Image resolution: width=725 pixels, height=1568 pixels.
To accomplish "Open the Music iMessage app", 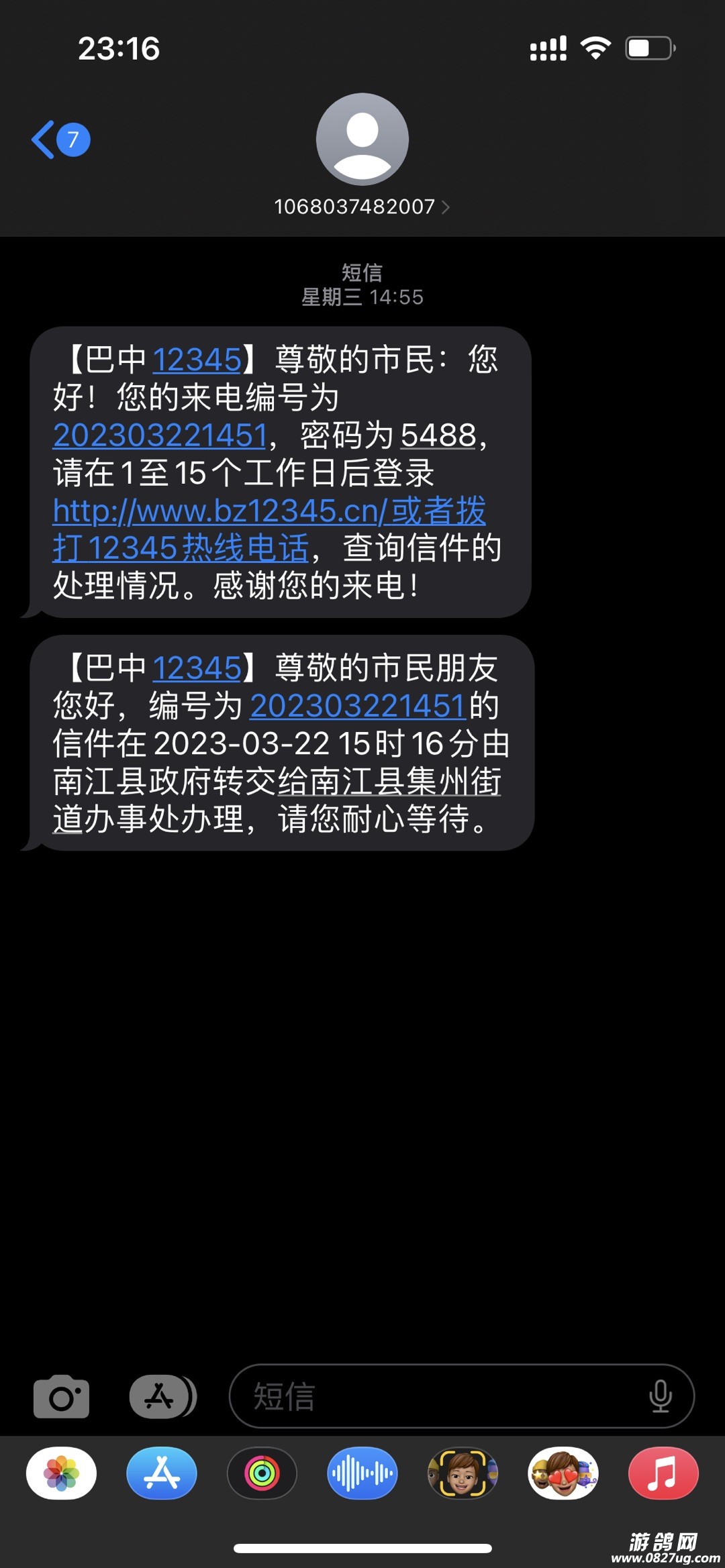I will 663,1473.
